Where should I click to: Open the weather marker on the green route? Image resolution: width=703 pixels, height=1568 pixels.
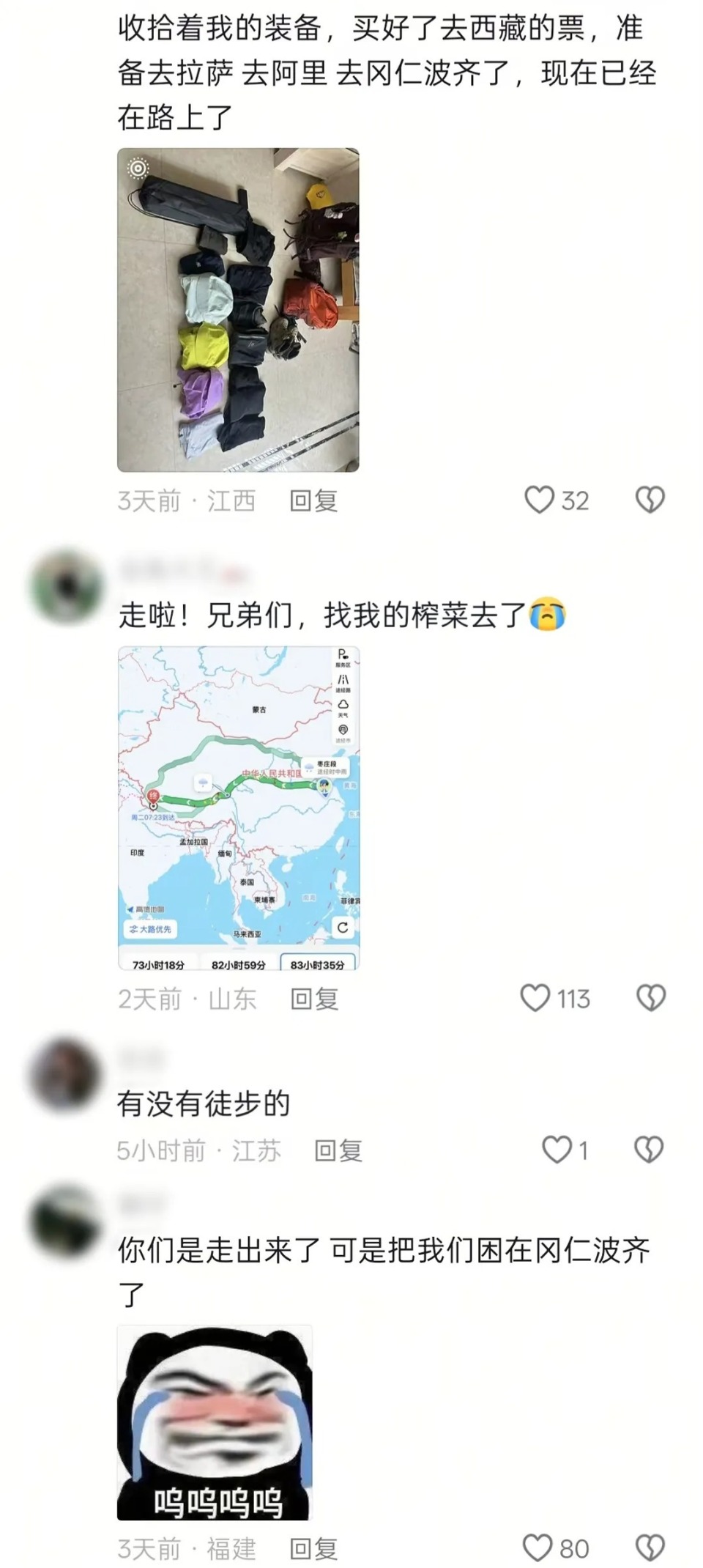pos(202,782)
